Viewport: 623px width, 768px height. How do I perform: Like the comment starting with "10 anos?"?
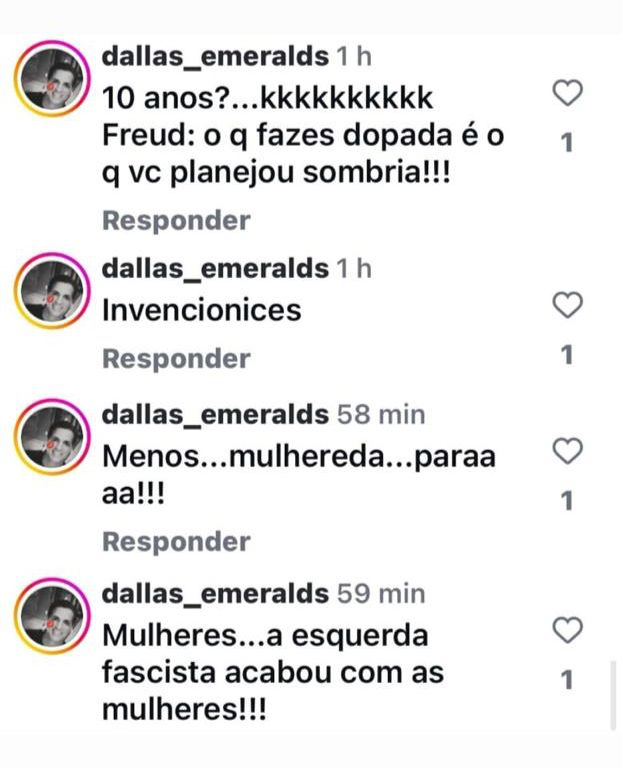(x=567, y=94)
